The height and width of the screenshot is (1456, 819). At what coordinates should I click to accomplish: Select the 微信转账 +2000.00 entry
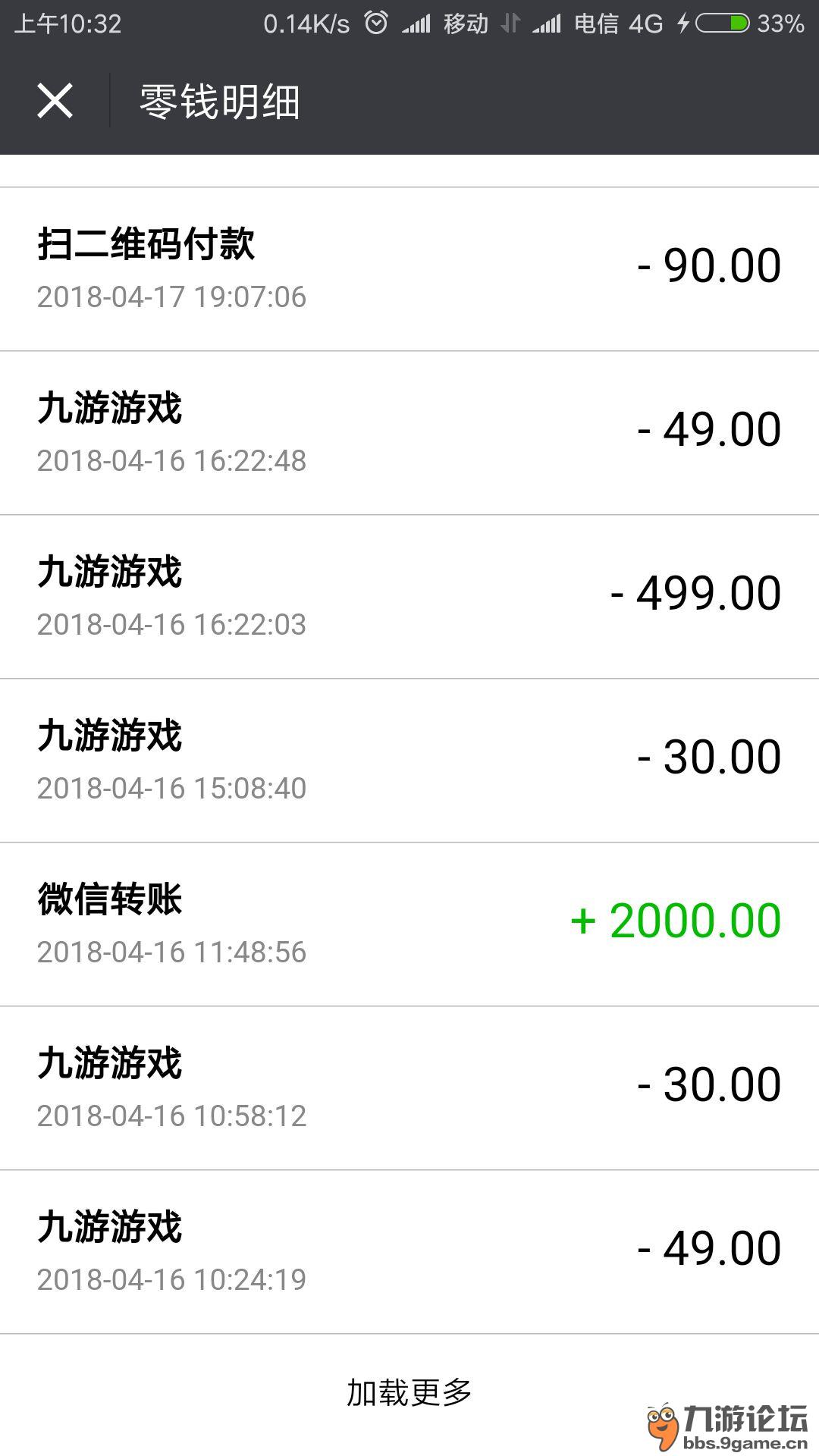pyautogui.click(x=409, y=921)
